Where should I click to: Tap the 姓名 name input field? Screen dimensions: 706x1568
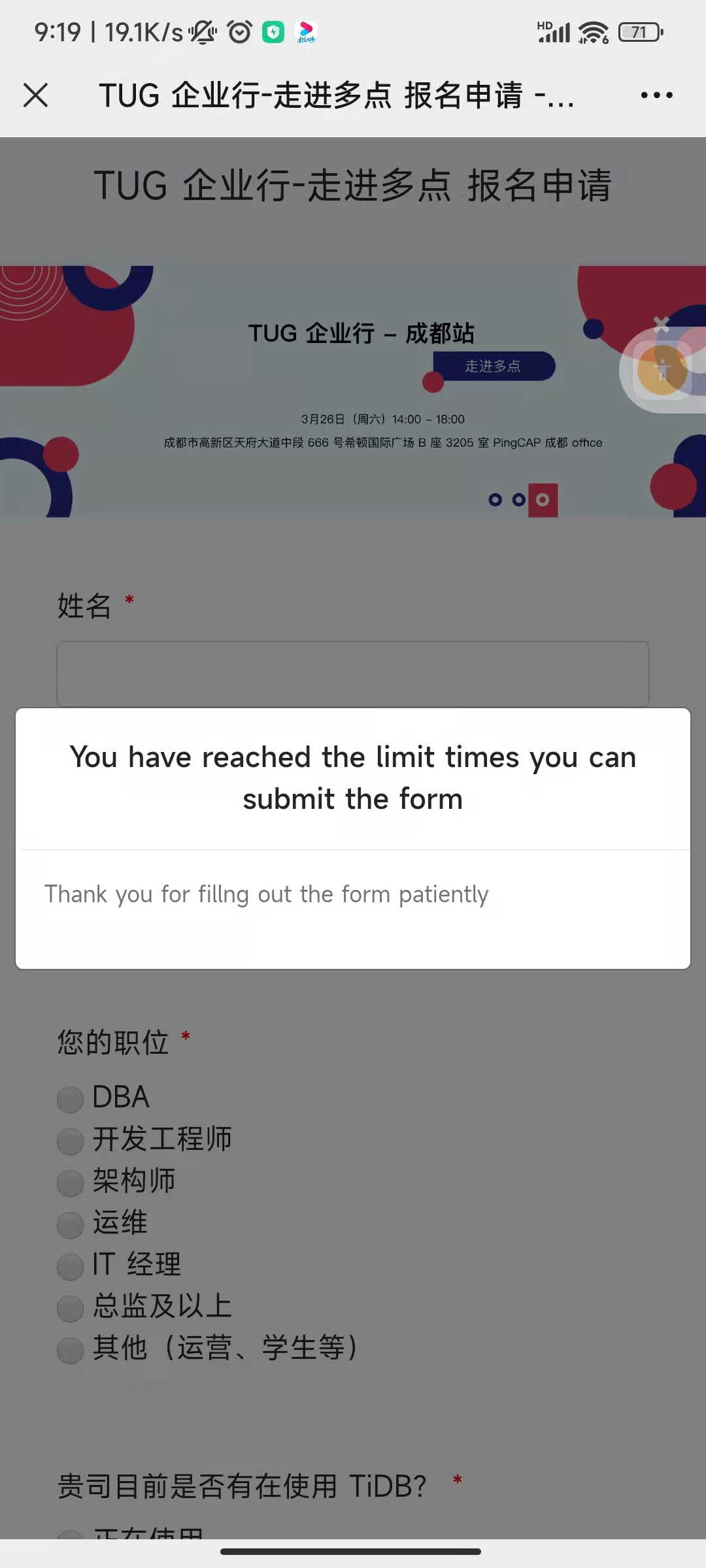[x=353, y=673]
